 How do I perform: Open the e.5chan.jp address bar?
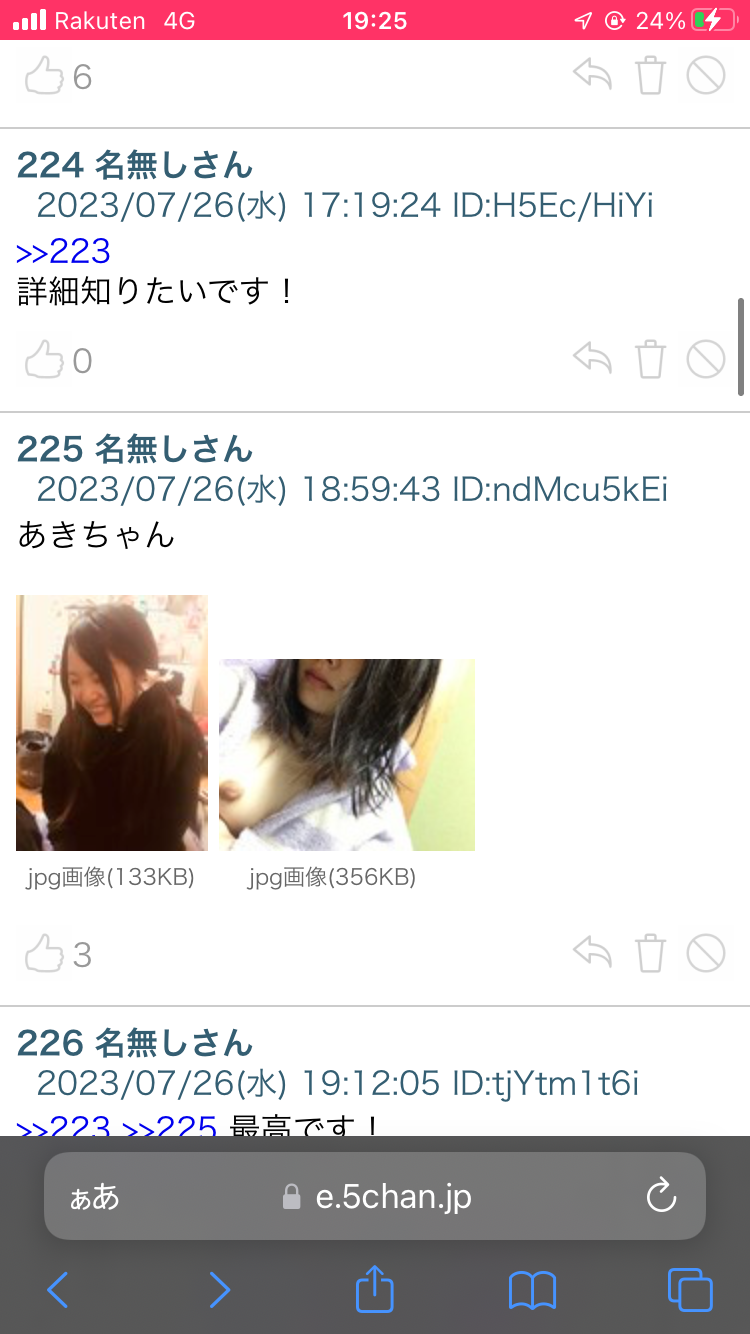pyautogui.click(x=380, y=1196)
